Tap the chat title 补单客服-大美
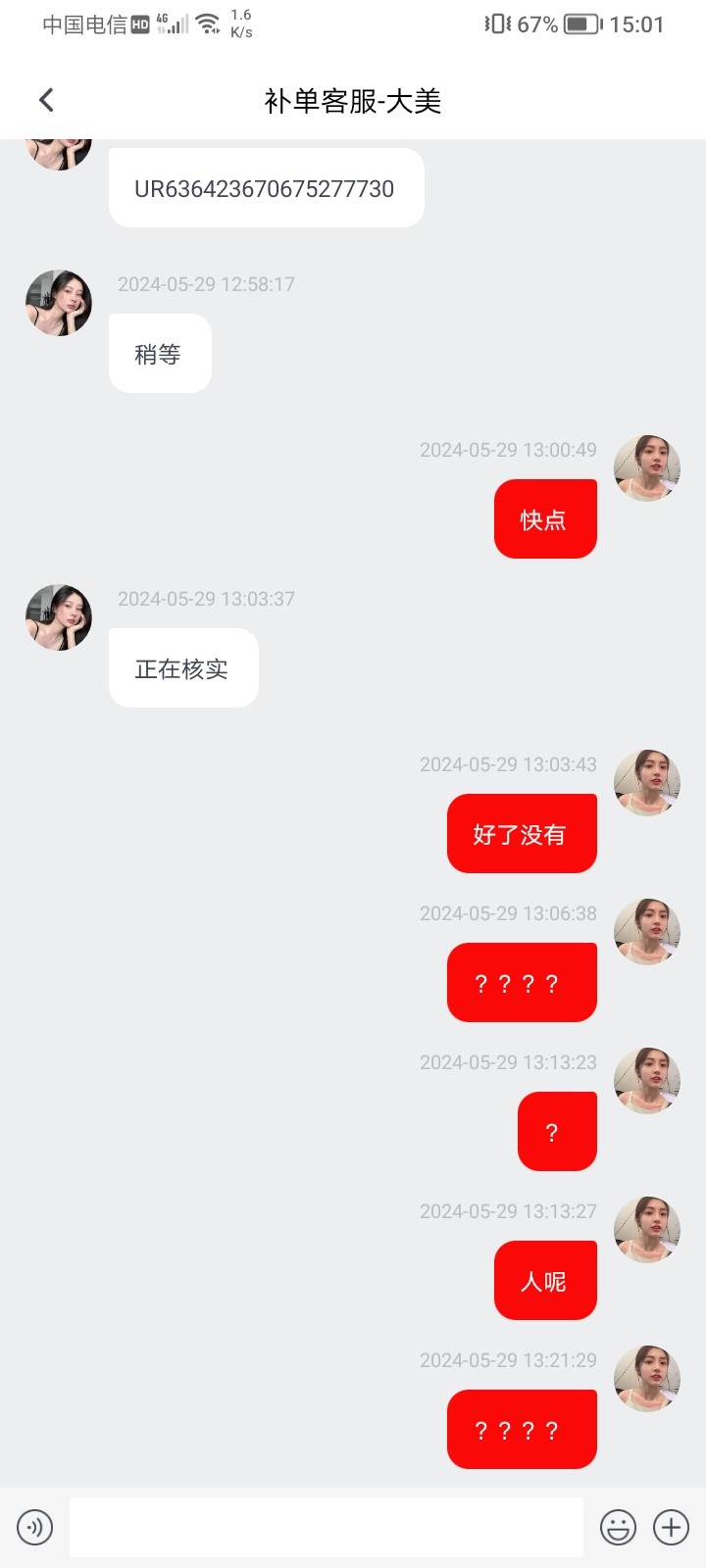Viewport: 706px width, 1568px height. click(x=353, y=99)
